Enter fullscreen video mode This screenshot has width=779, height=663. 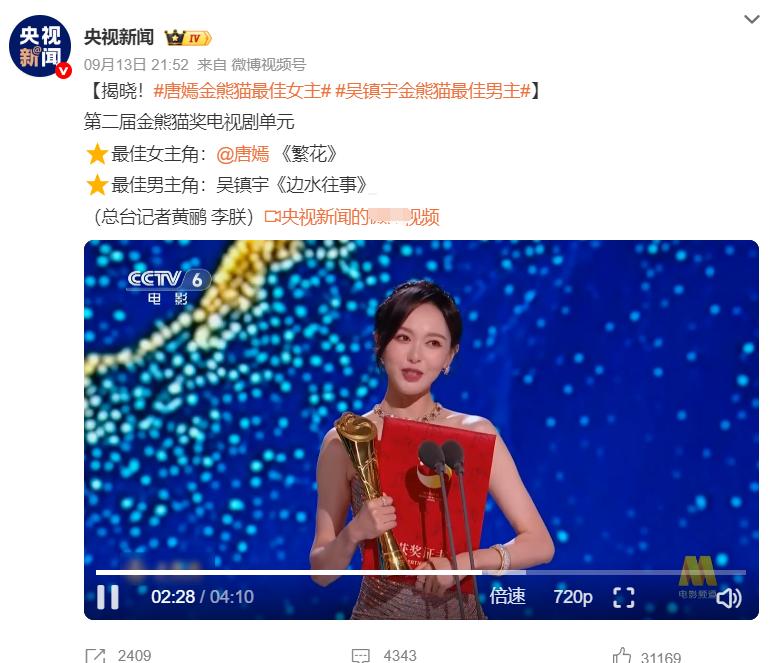(x=624, y=597)
